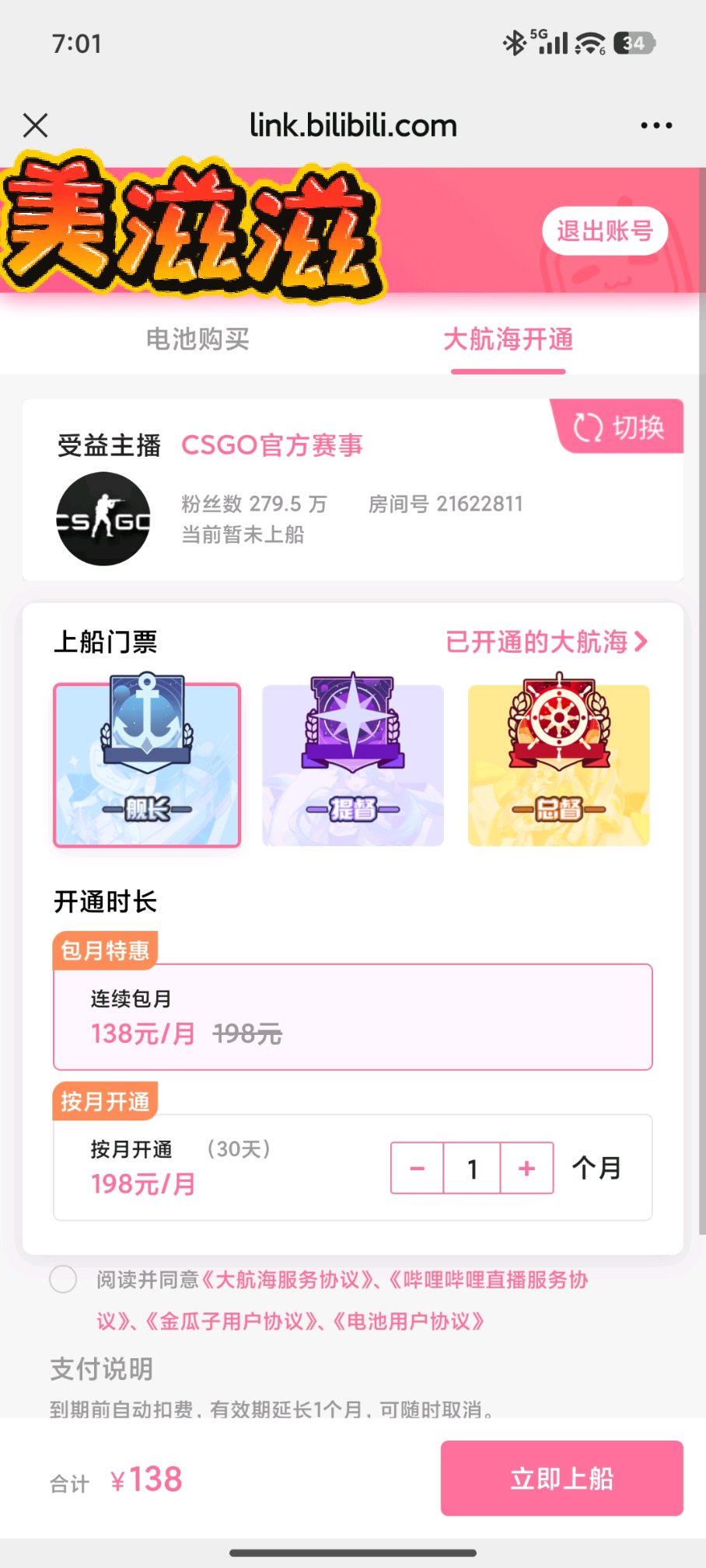Tap 立即上船 to purchase
Viewport: 706px width, 1568px height.
pos(561,1478)
